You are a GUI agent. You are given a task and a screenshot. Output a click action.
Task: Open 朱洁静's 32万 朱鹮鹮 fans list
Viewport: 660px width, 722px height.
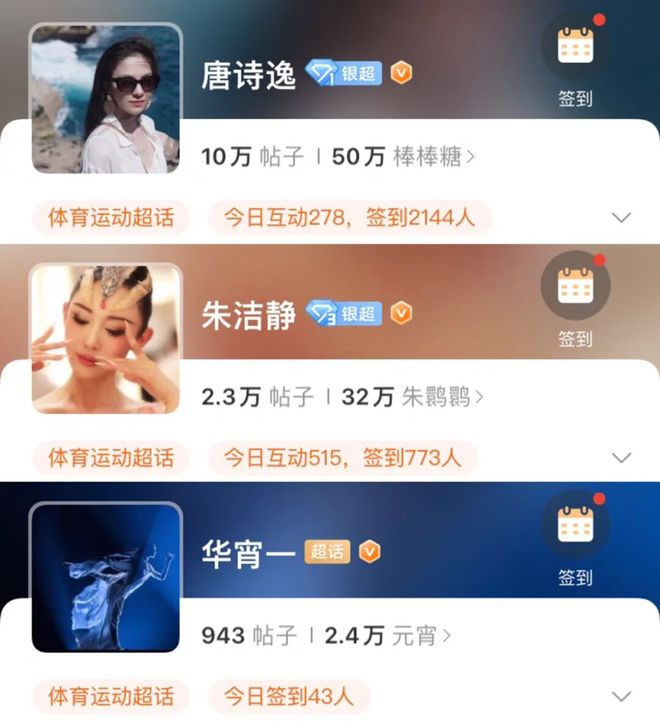(x=412, y=397)
